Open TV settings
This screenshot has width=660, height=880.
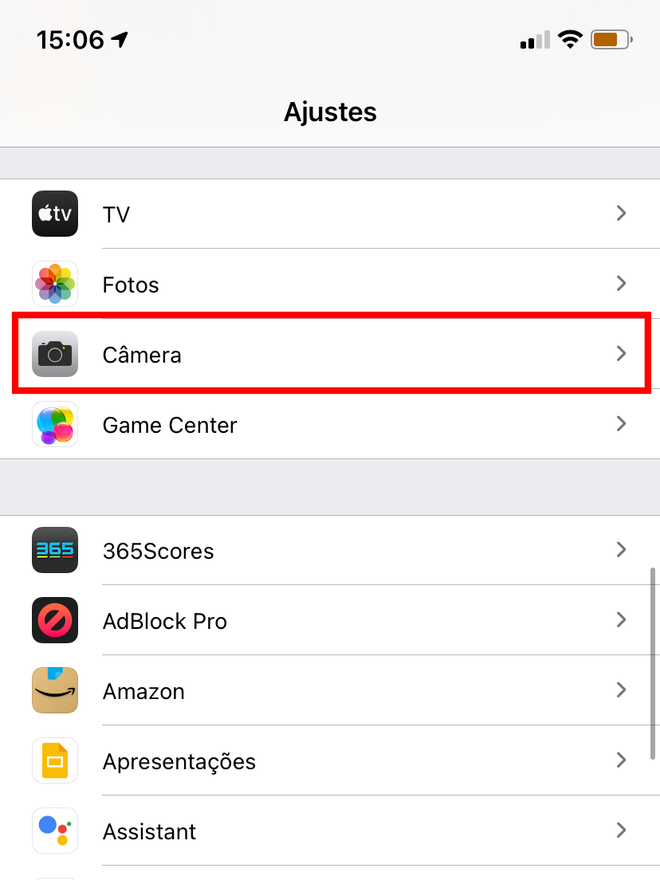pyautogui.click(x=330, y=214)
